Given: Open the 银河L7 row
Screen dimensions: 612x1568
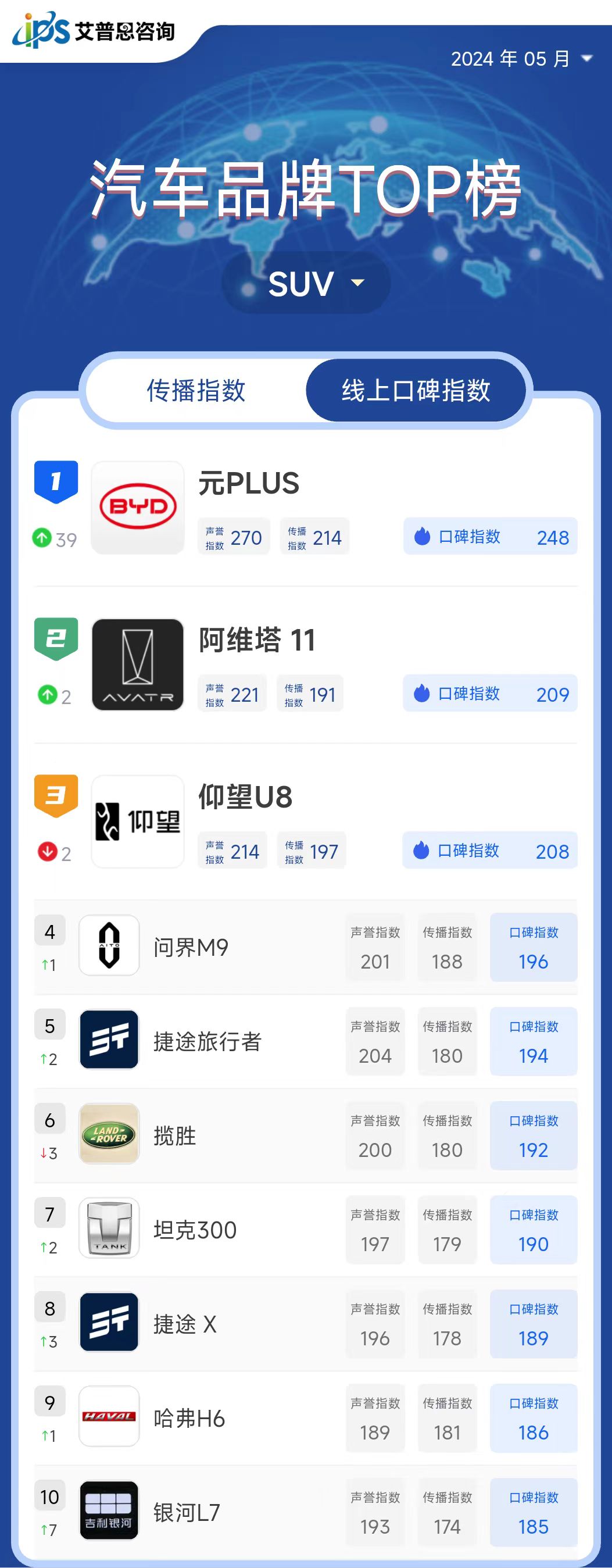Looking at the screenshot, I should (x=186, y=1513).
